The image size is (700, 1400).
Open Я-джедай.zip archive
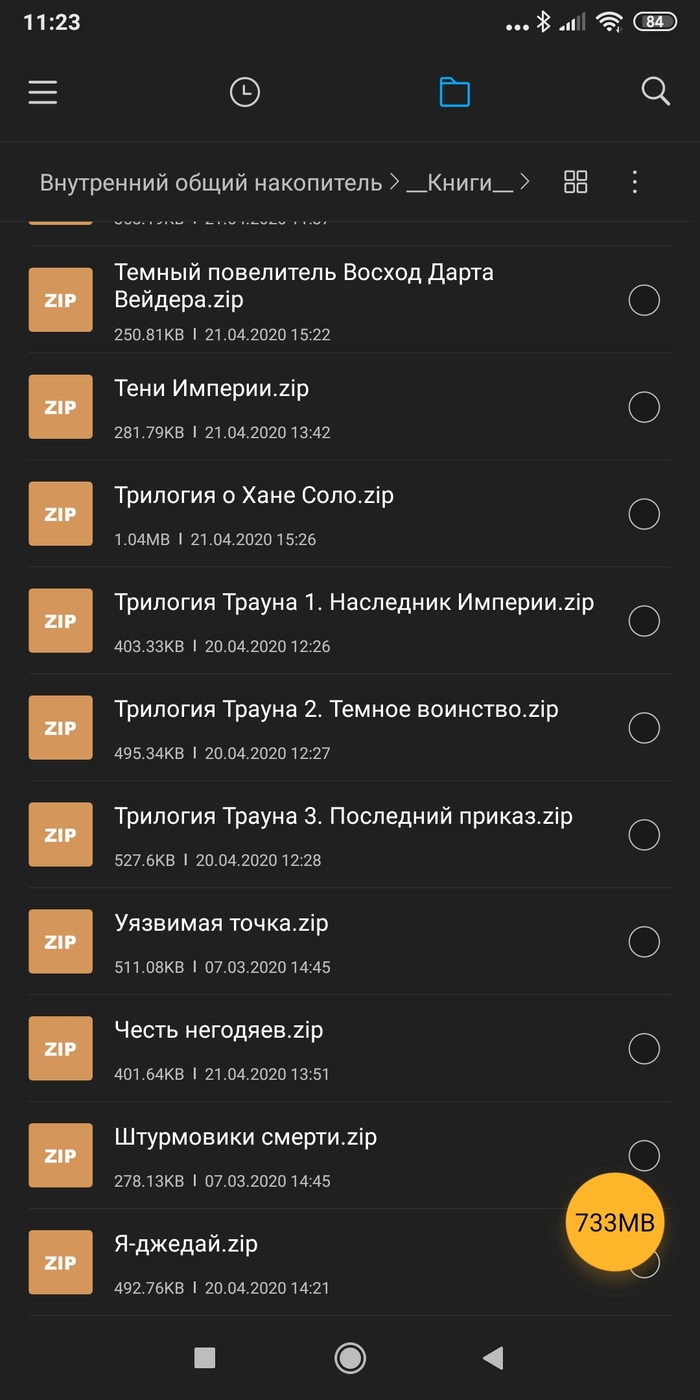click(186, 1245)
